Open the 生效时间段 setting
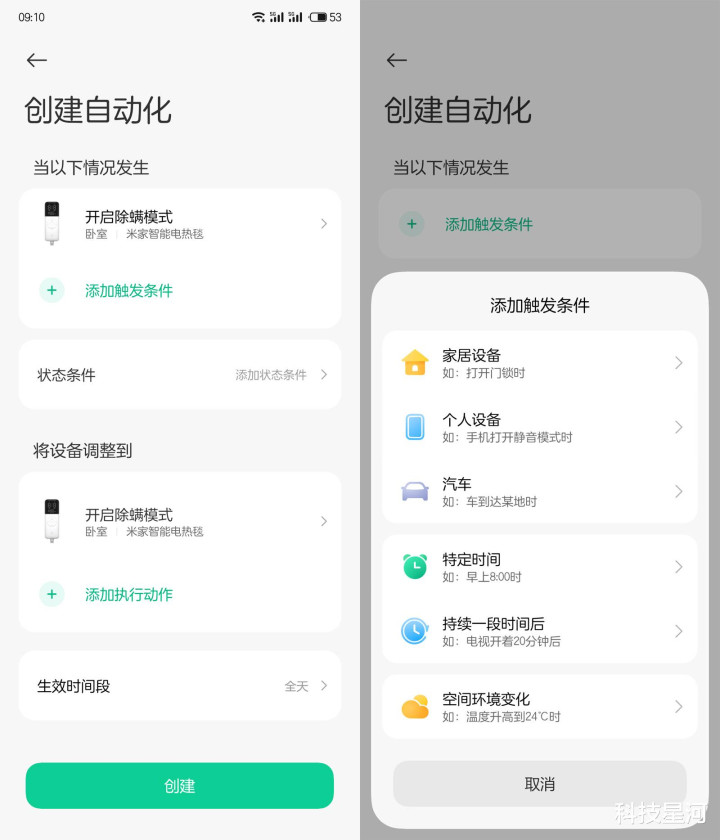 tap(180, 686)
